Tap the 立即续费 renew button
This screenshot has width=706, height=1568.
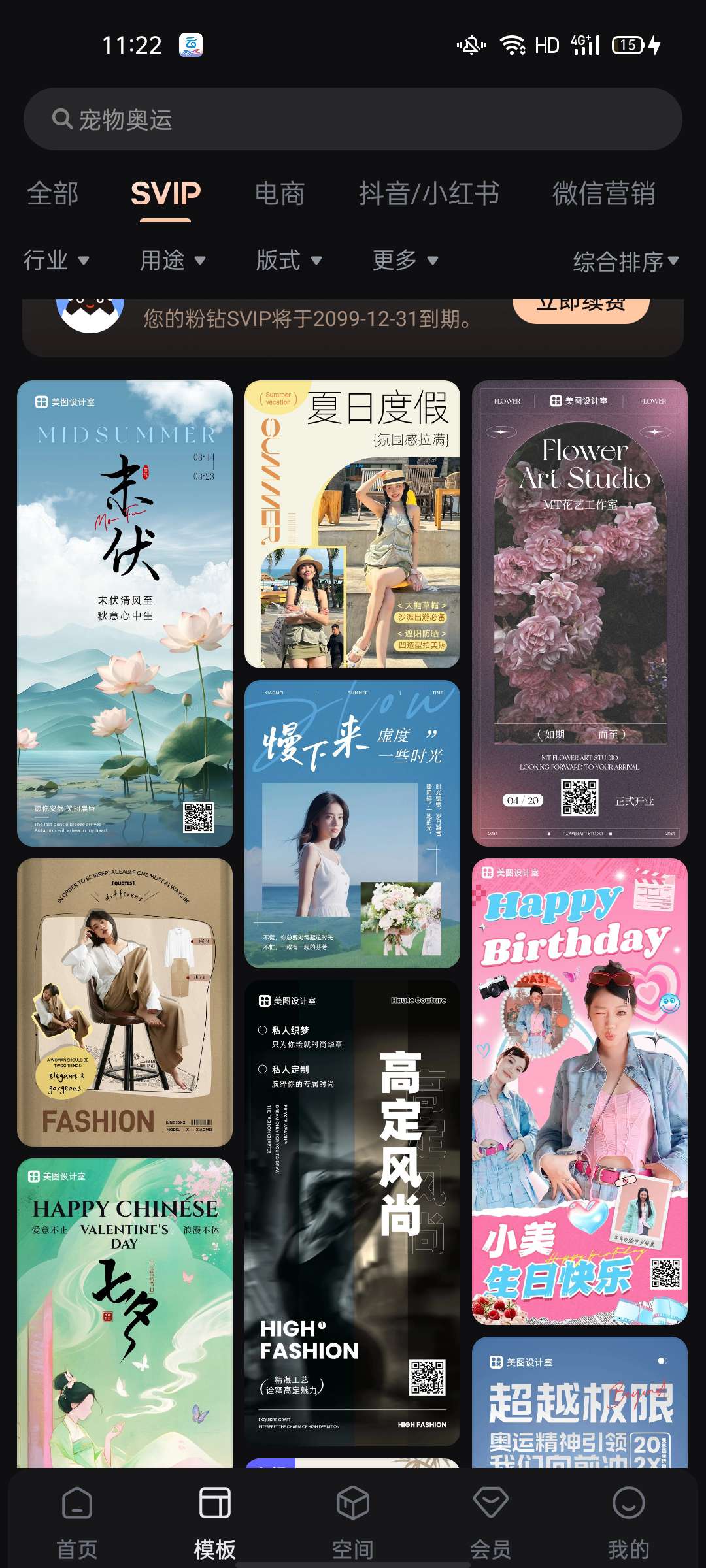point(580,307)
